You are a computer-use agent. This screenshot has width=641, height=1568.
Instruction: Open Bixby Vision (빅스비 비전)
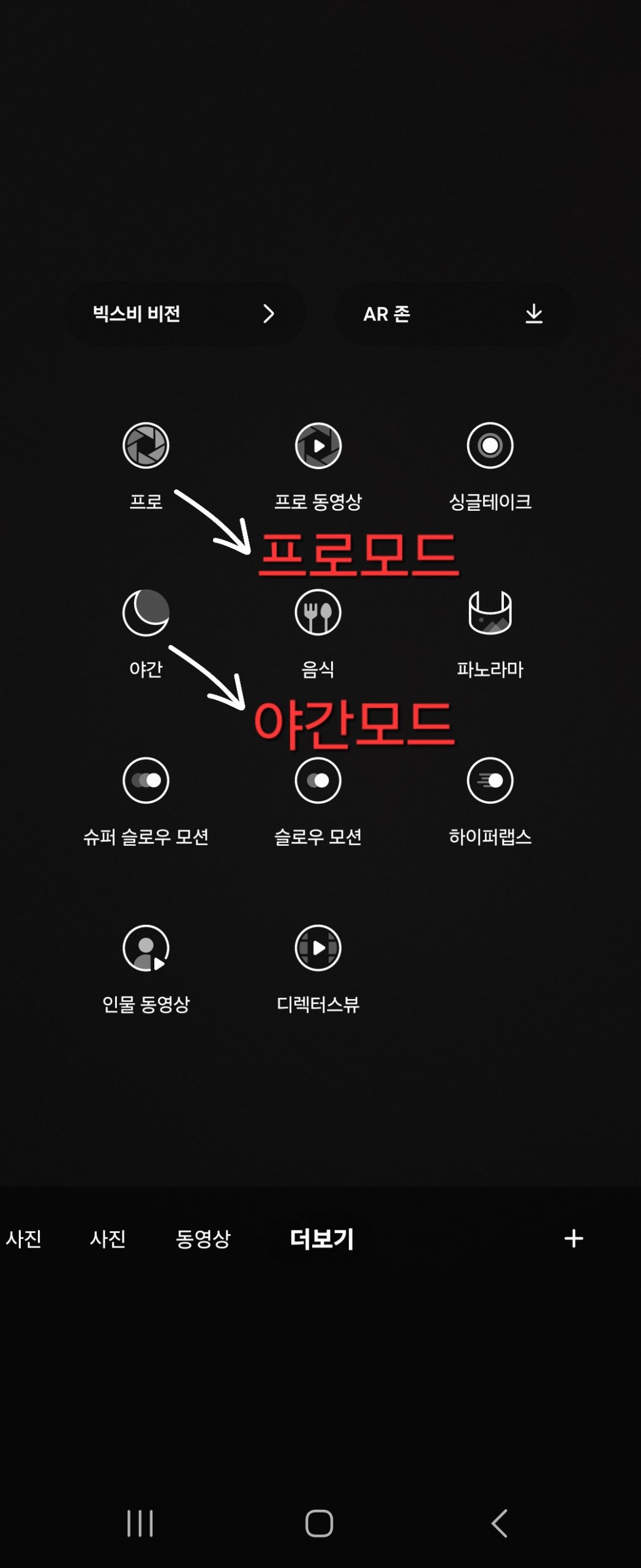pos(184,314)
